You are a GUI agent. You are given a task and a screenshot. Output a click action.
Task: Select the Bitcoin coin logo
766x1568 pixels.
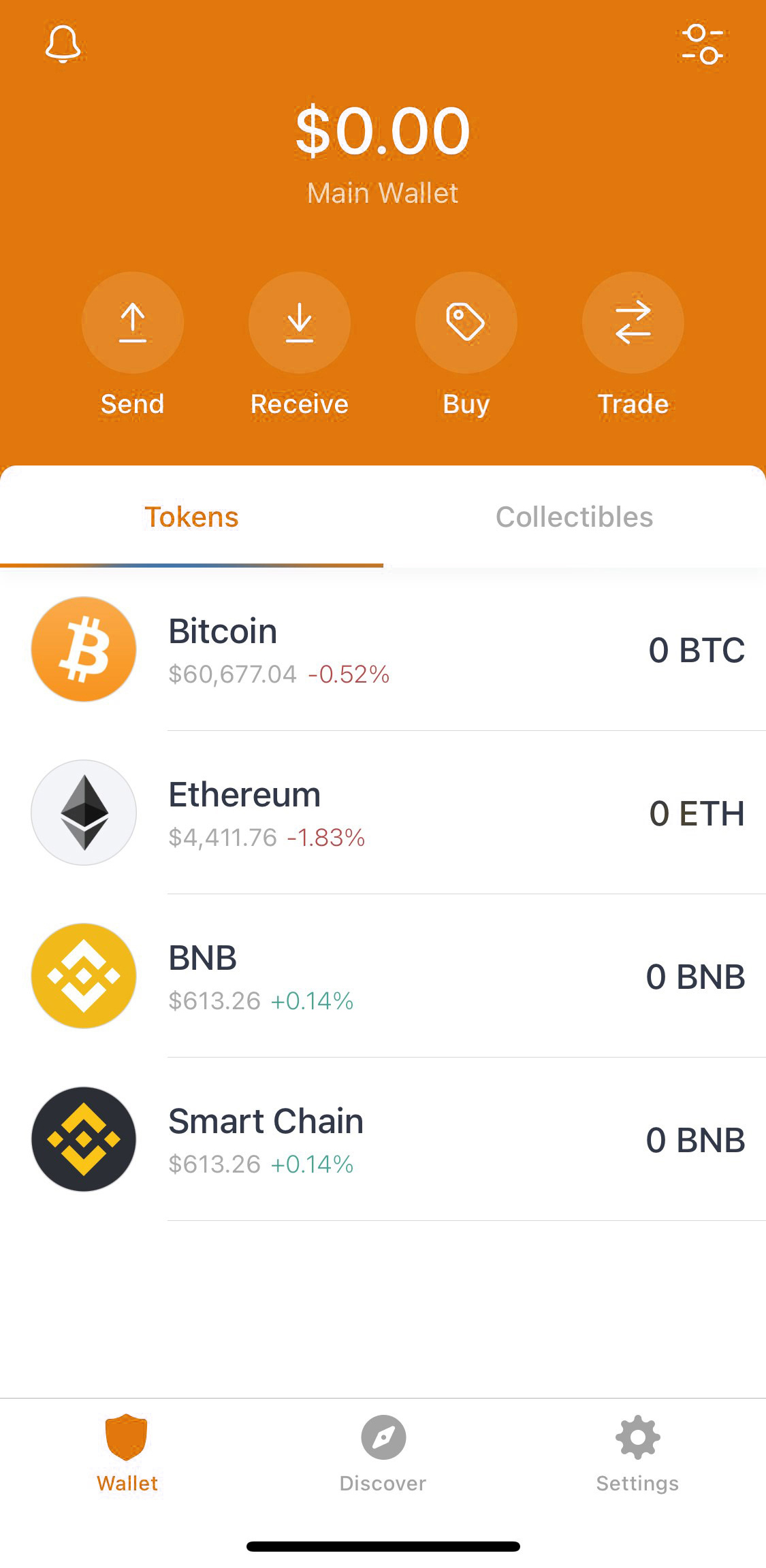click(83, 649)
